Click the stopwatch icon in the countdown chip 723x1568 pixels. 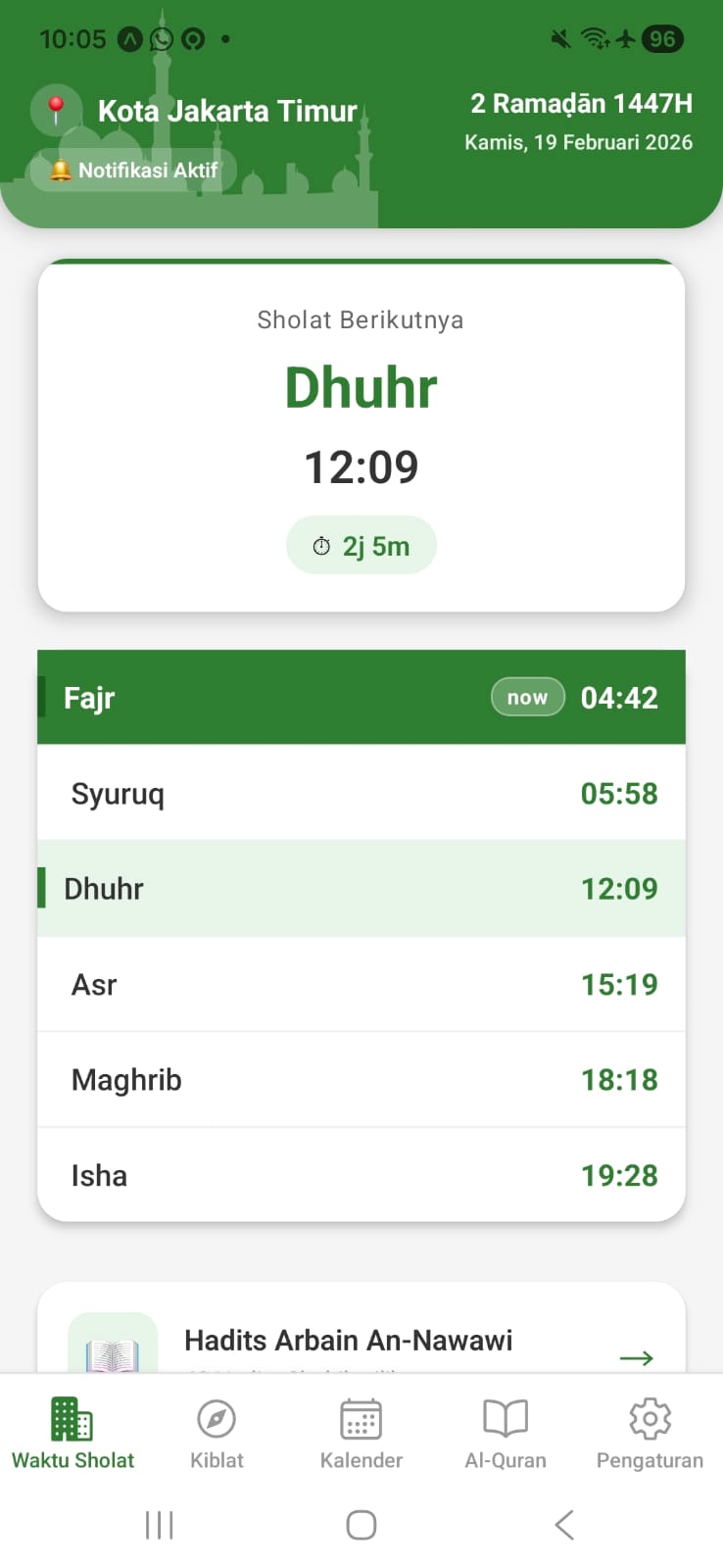coord(322,546)
